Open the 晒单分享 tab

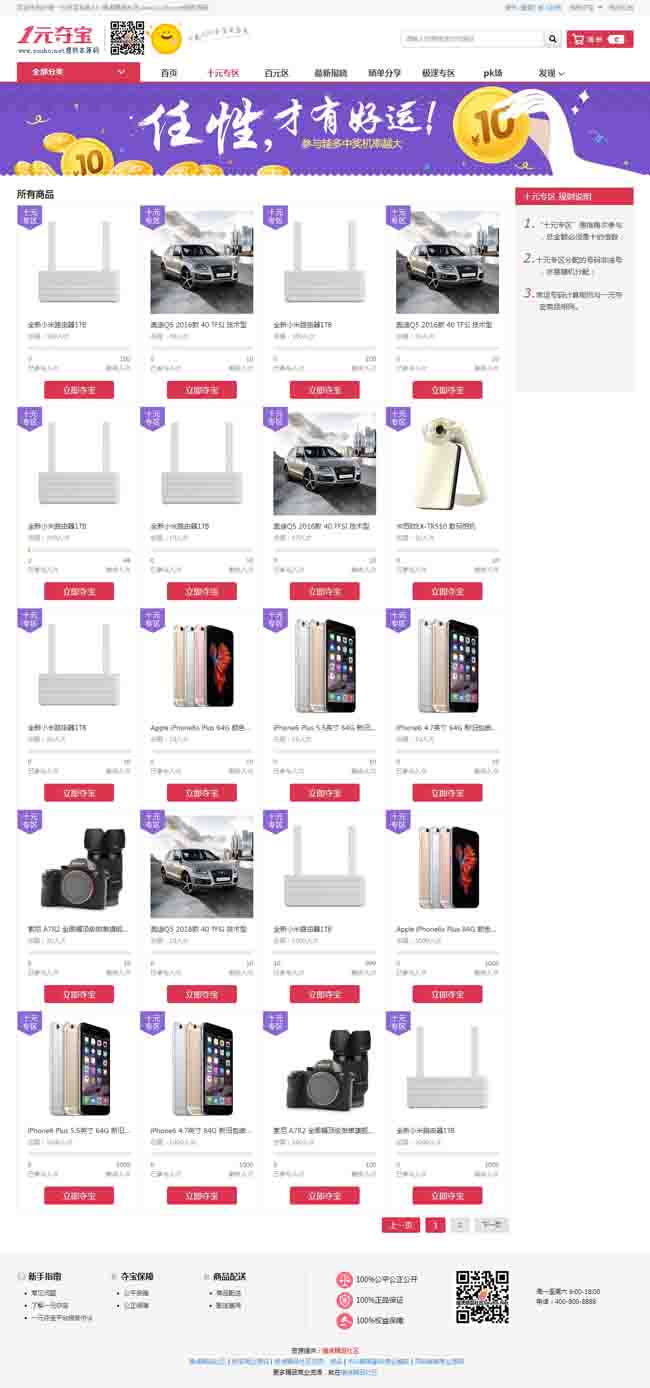tap(384, 73)
